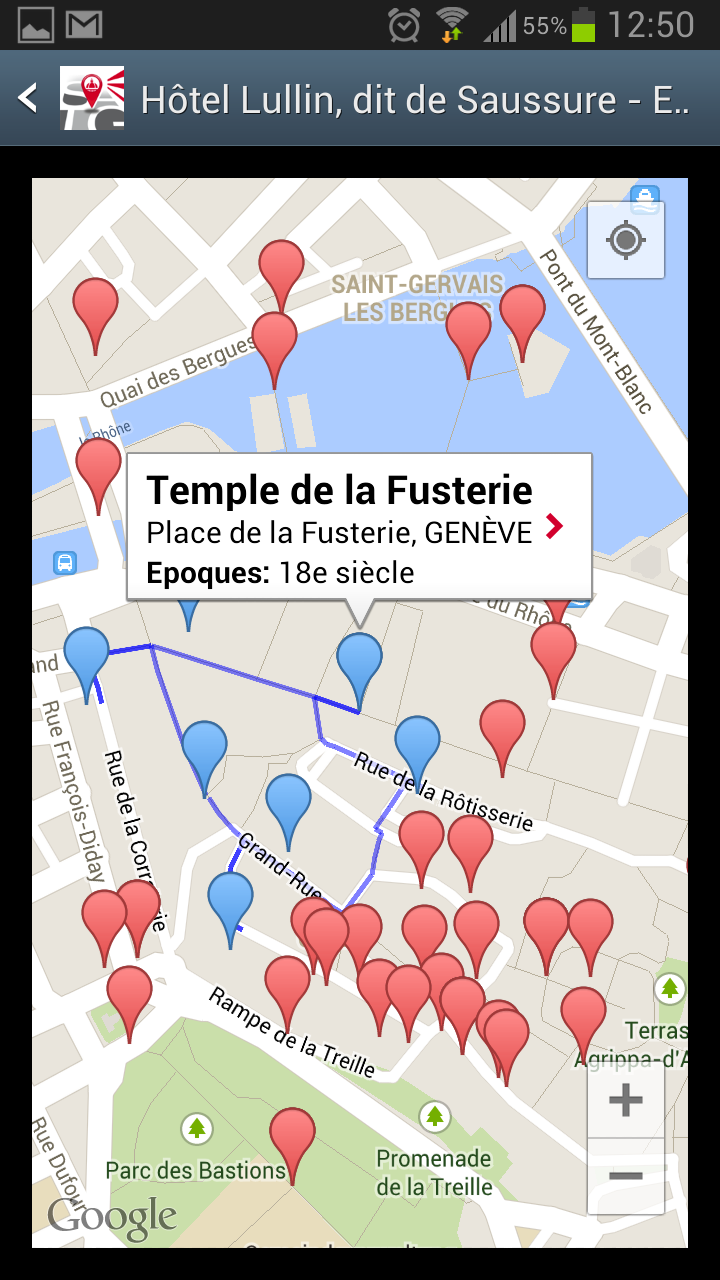Zoom in with the plus button
The width and height of the screenshot is (720, 1280).
pyautogui.click(x=625, y=1101)
